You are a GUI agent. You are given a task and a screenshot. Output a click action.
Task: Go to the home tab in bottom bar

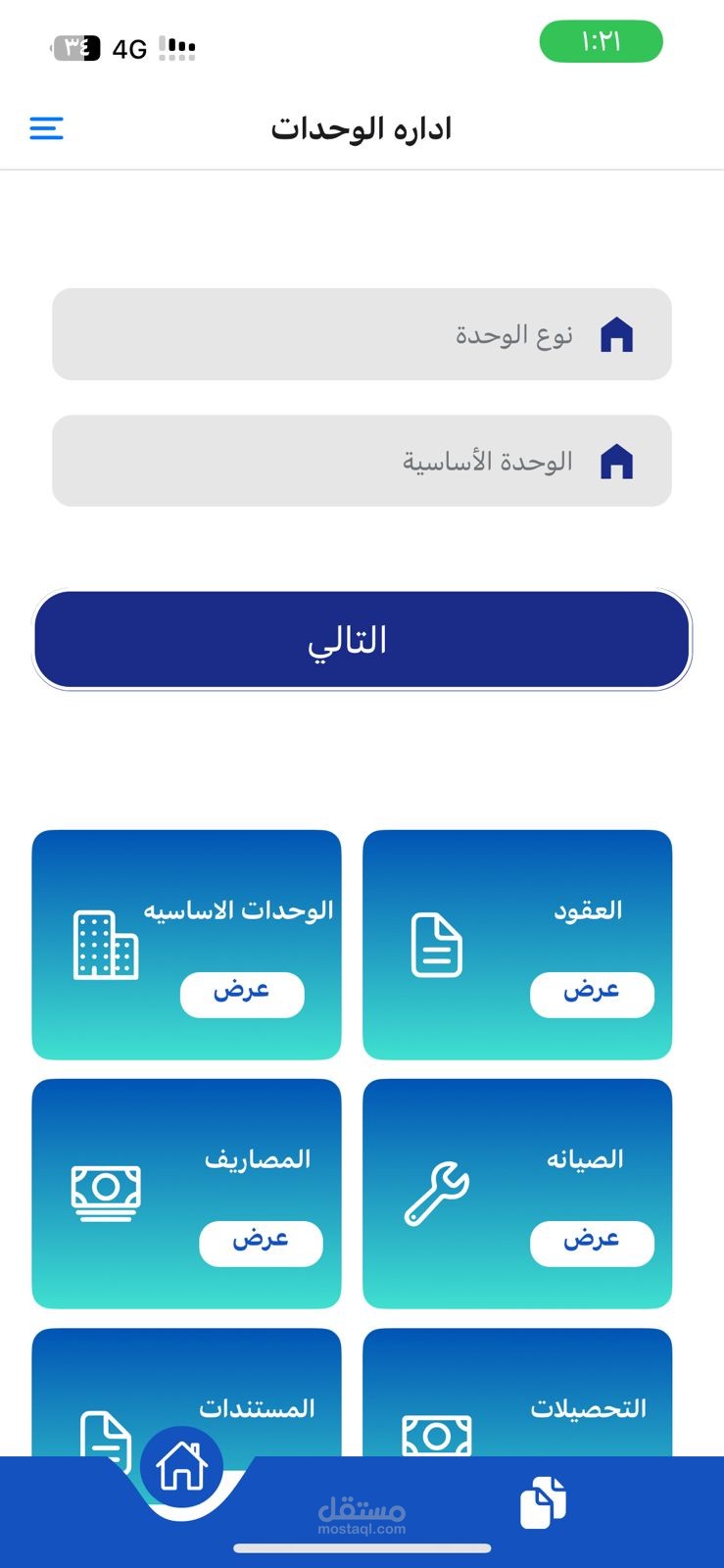(x=182, y=1467)
